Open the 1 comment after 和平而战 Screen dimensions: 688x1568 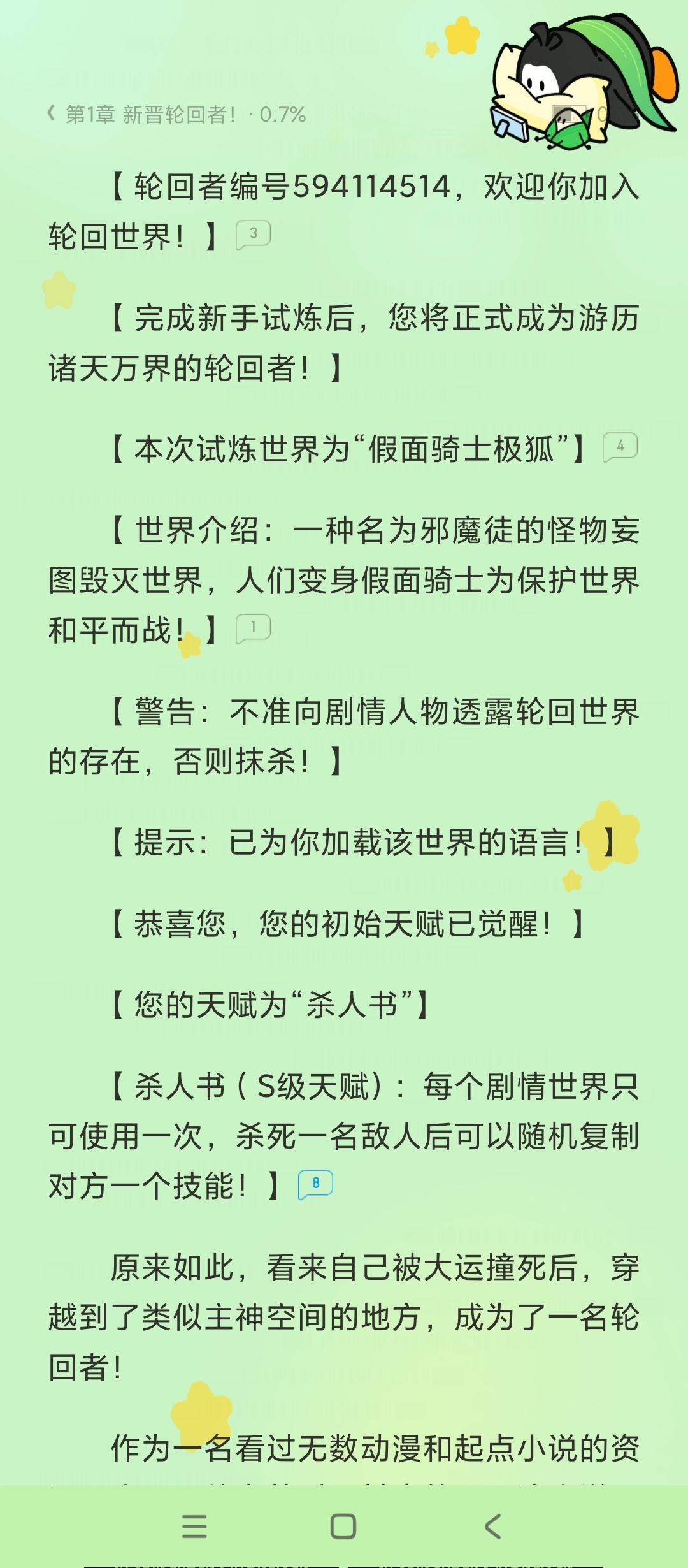pyautogui.click(x=254, y=629)
